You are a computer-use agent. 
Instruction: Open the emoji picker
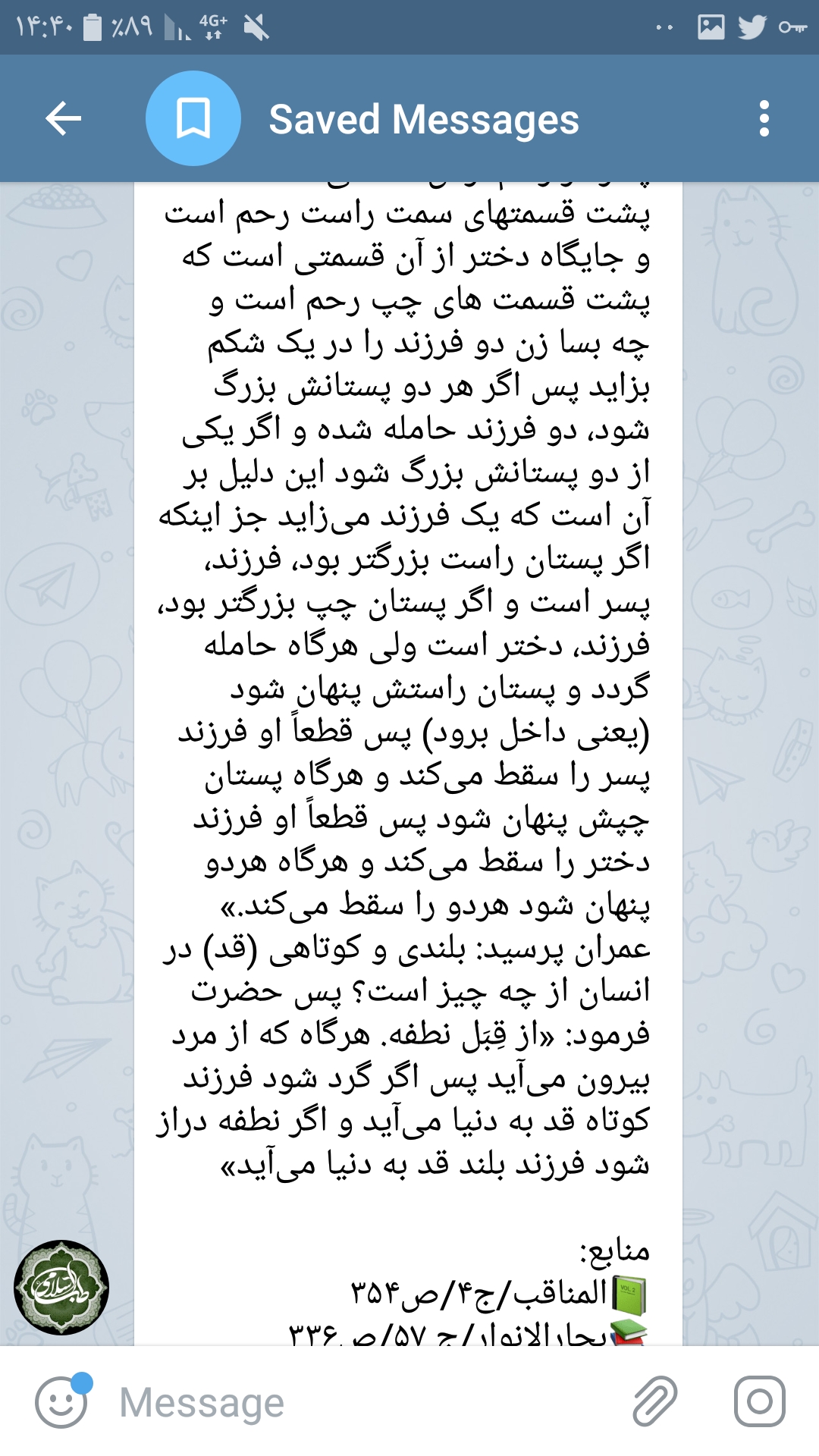click(x=61, y=1402)
